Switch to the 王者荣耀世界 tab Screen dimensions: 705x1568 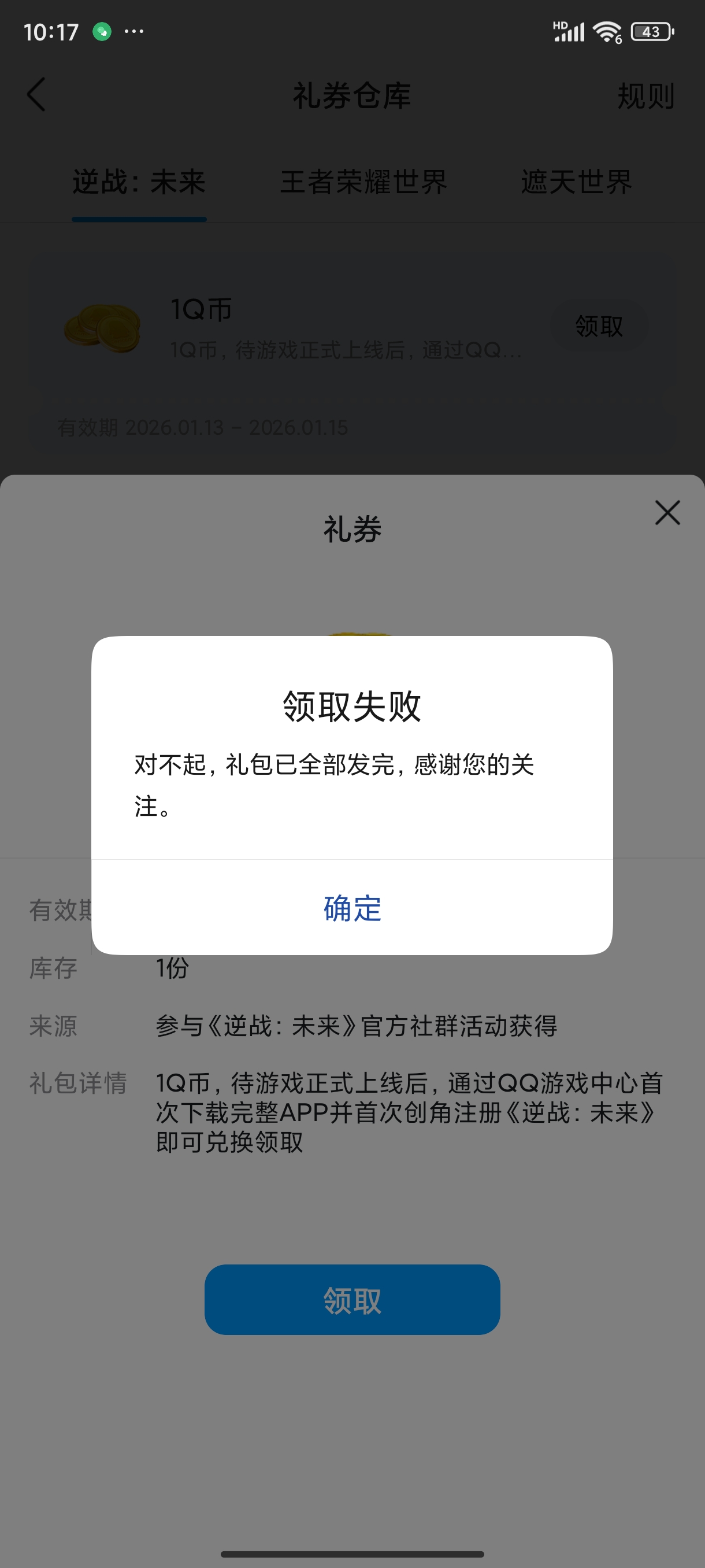click(x=363, y=182)
